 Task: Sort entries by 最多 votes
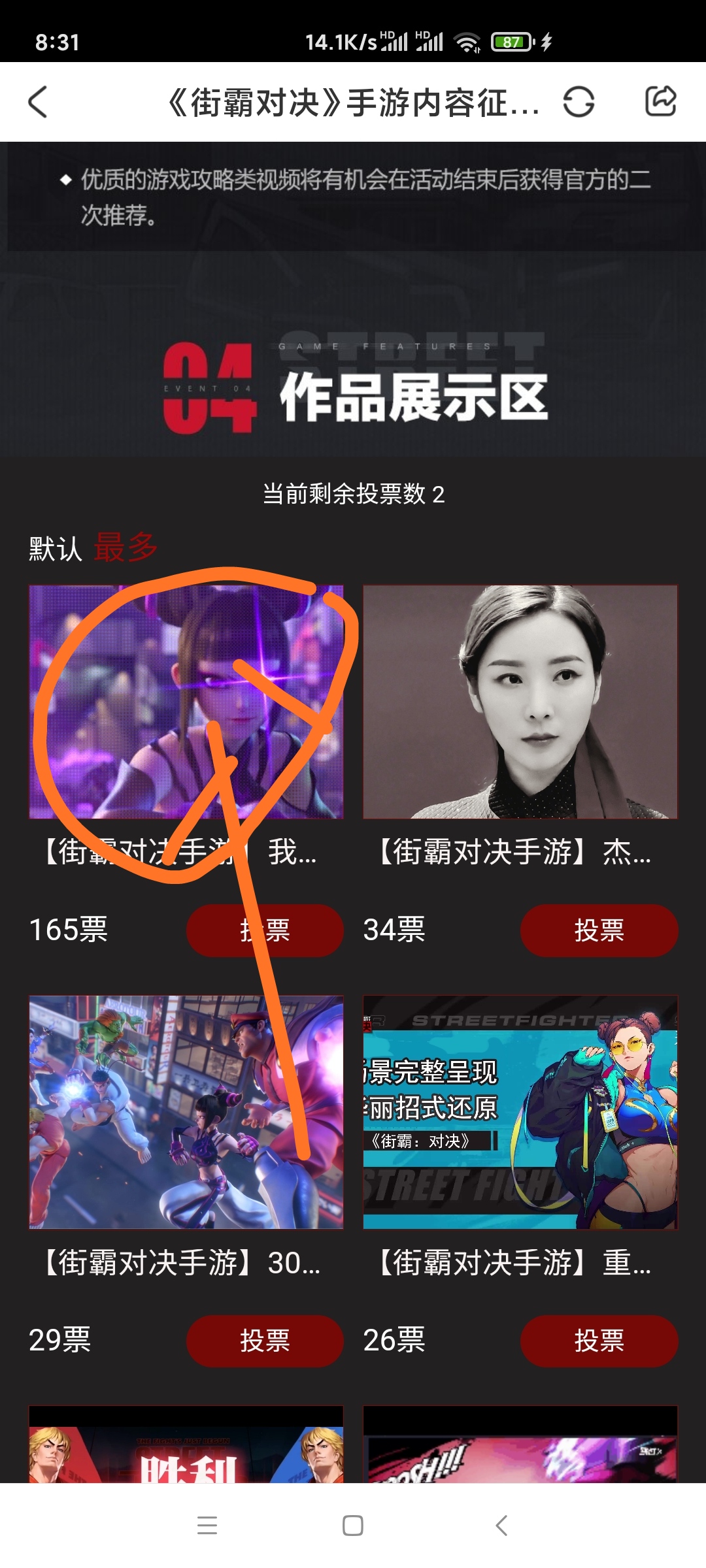click(126, 547)
